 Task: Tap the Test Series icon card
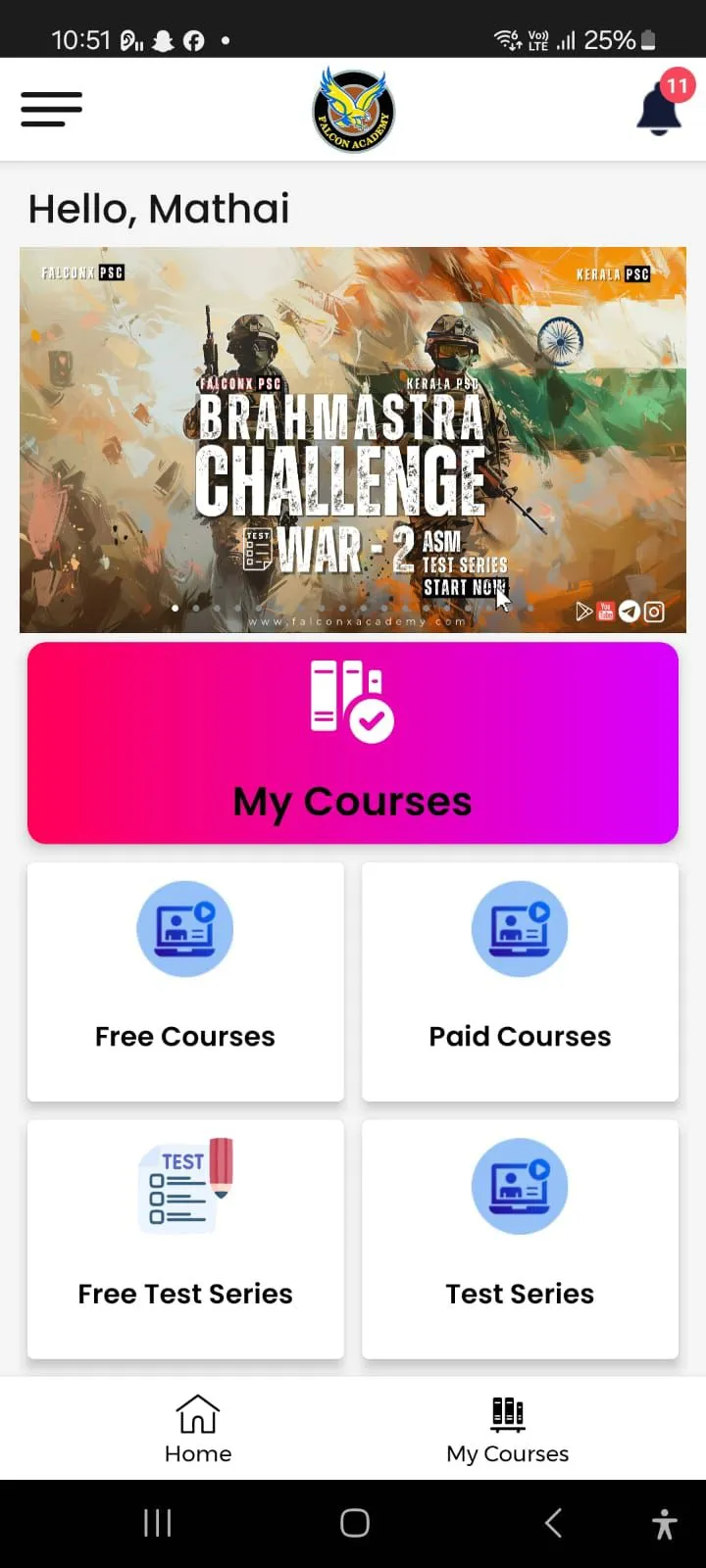tap(520, 1186)
